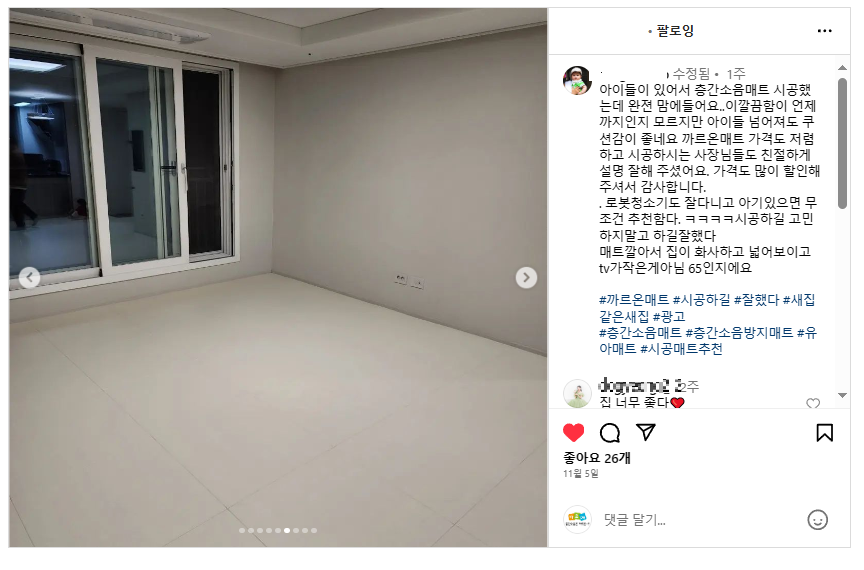Image resolution: width=864 pixels, height=570 pixels.
Task: View the 좋아요 26개 likes list
Action: [597, 458]
